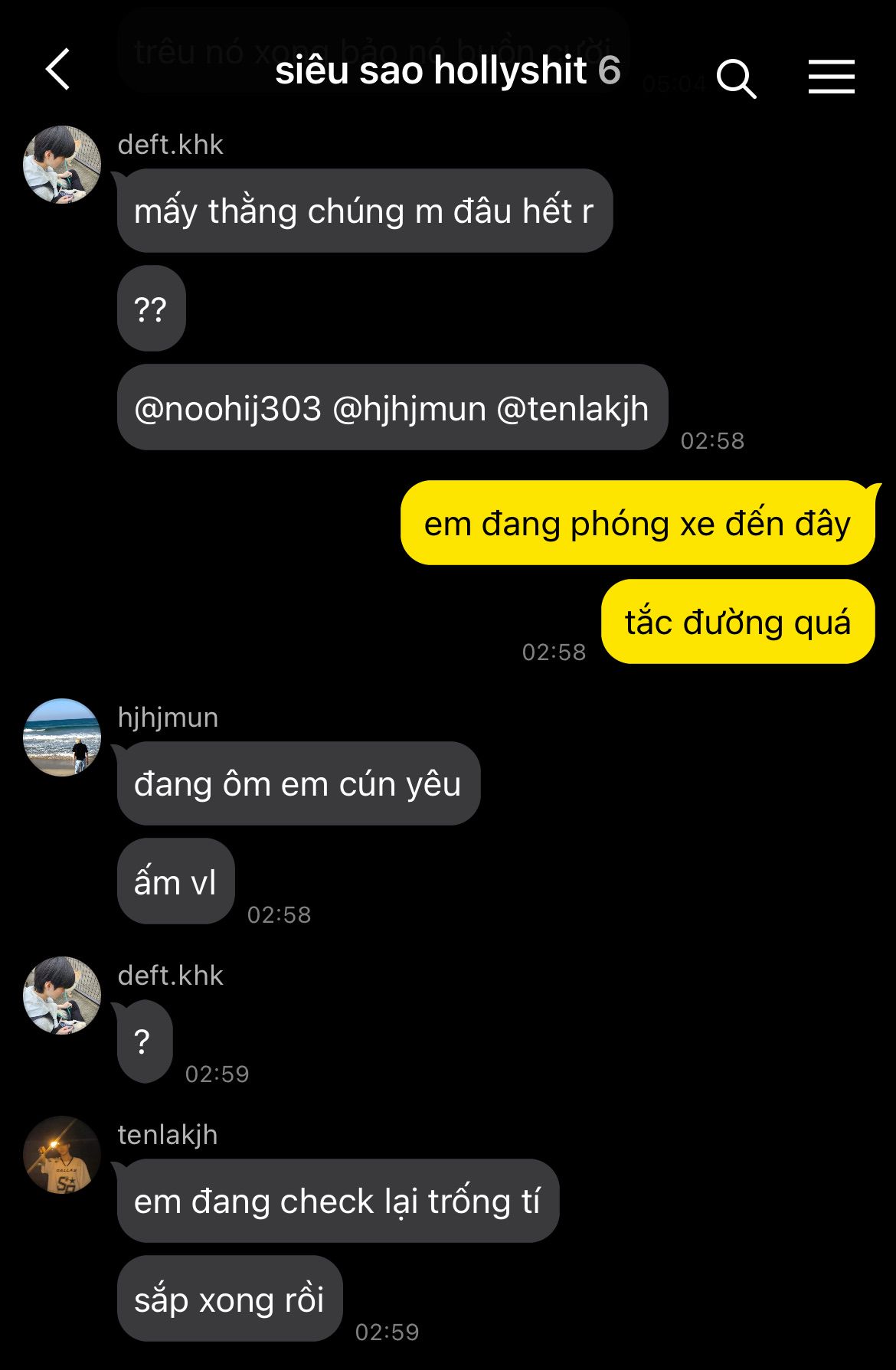Tap the @noohij303 mention
The width and height of the screenshot is (896, 1370).
click(227, 409)
